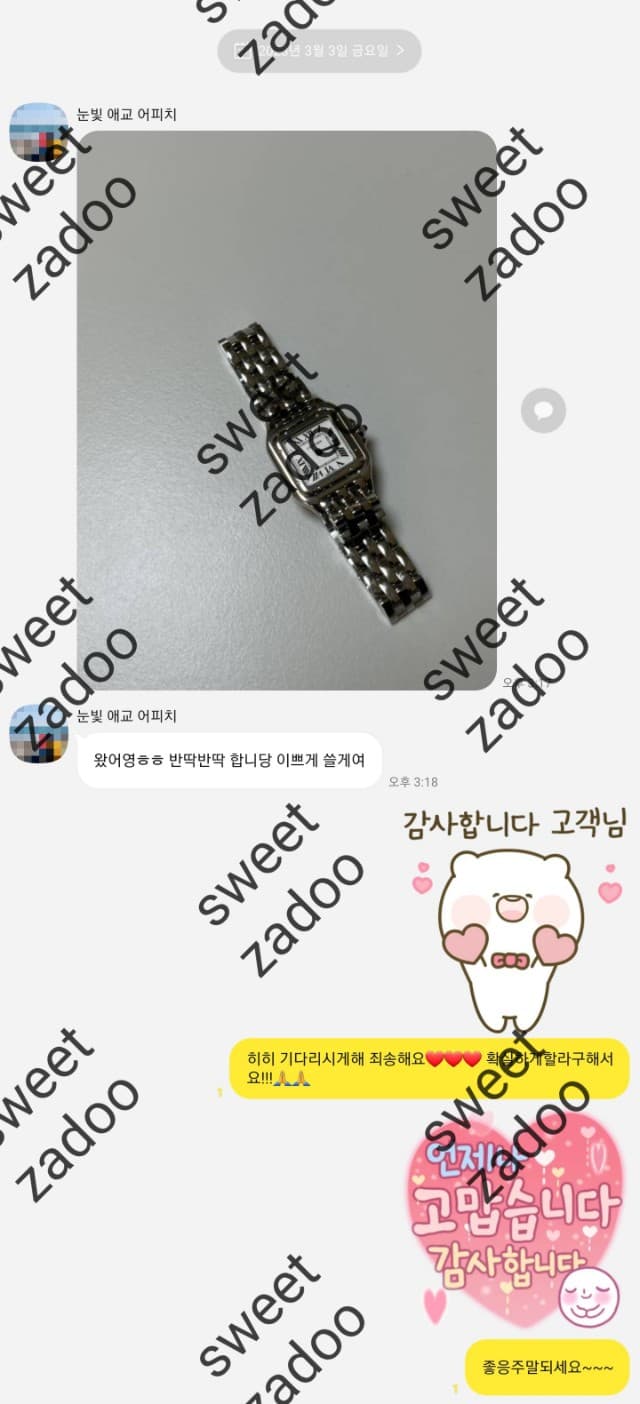Open 눈빛 애교 어피치 profile picture above the photo

pyautogui.click(x=38, y=131)
